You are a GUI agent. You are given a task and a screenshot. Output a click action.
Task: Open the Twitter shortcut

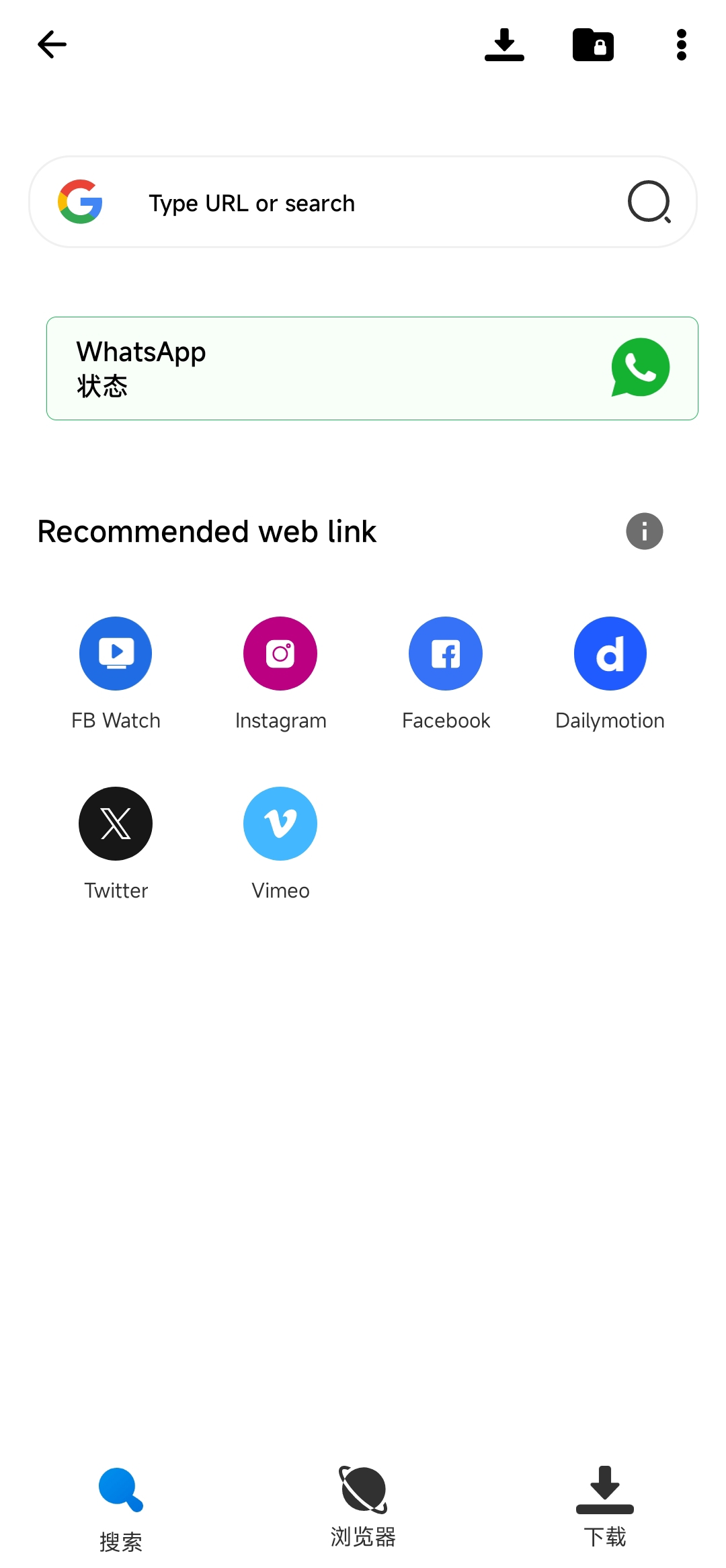click(116, 824)
